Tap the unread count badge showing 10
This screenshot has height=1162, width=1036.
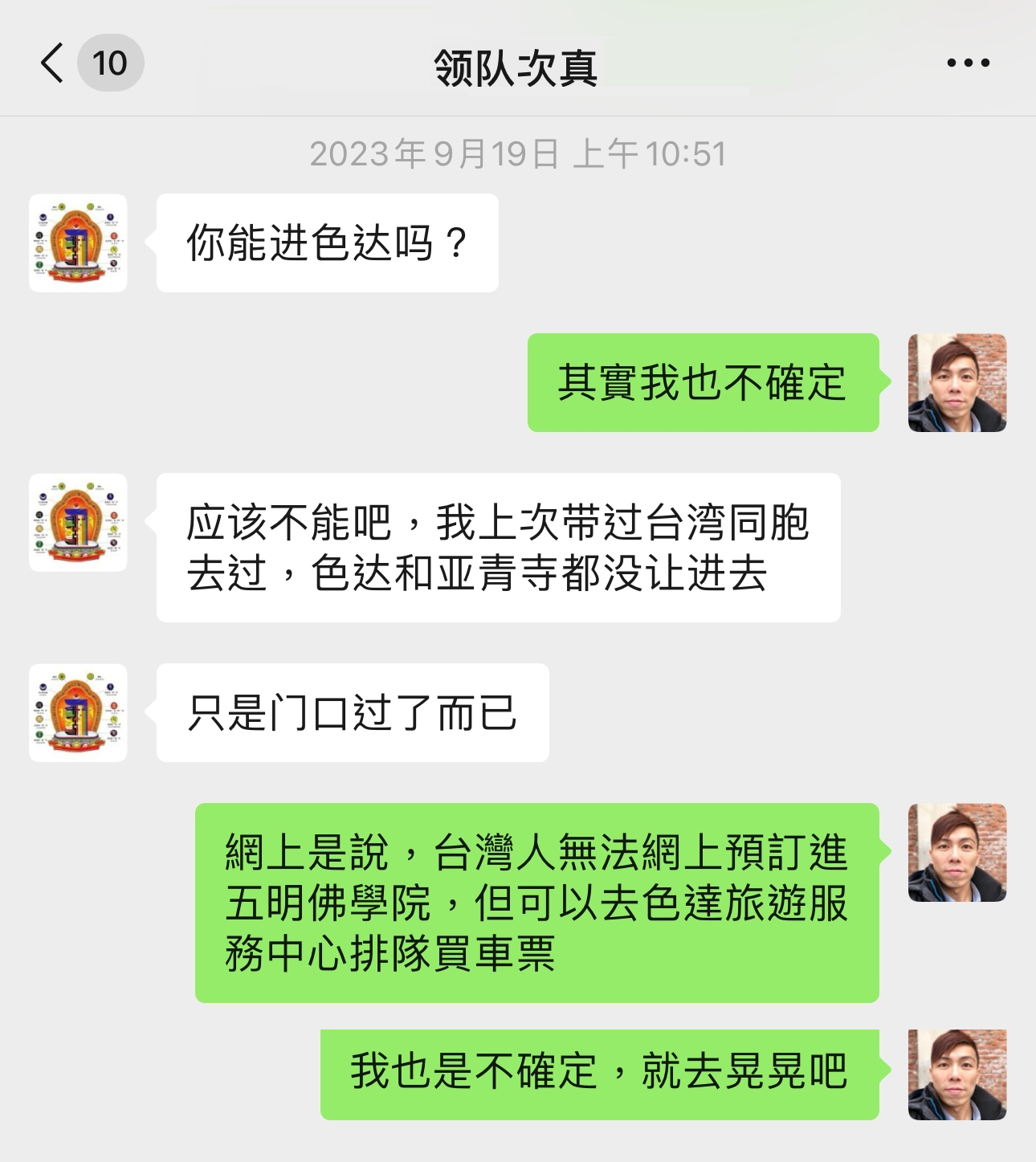[108, 63]
